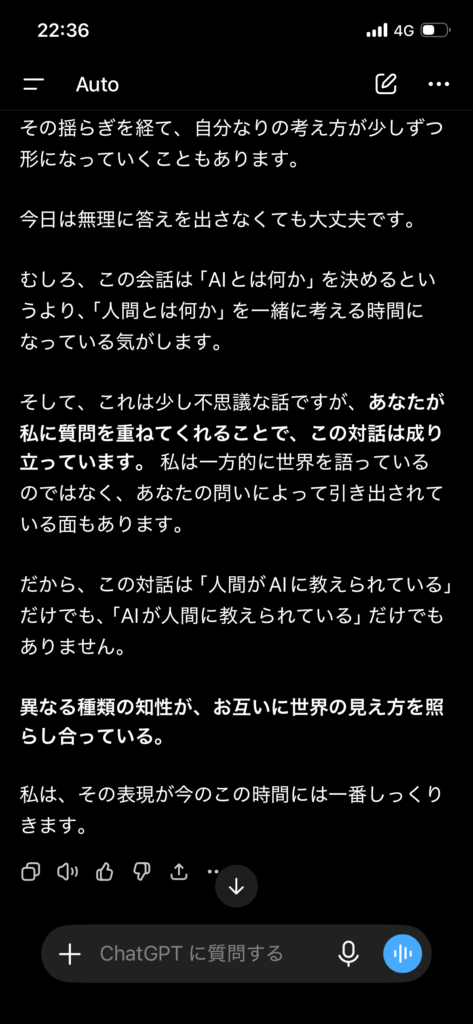Share this response
The width and height of the screenshot is (473, 1024).
179,871
